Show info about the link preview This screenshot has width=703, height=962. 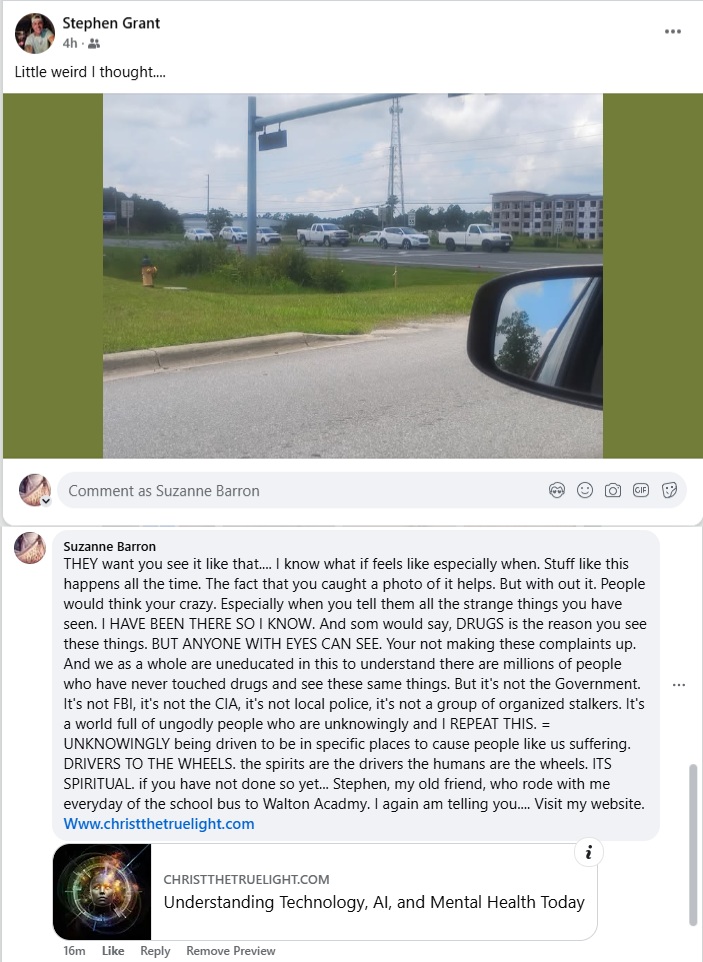point(589,852)
